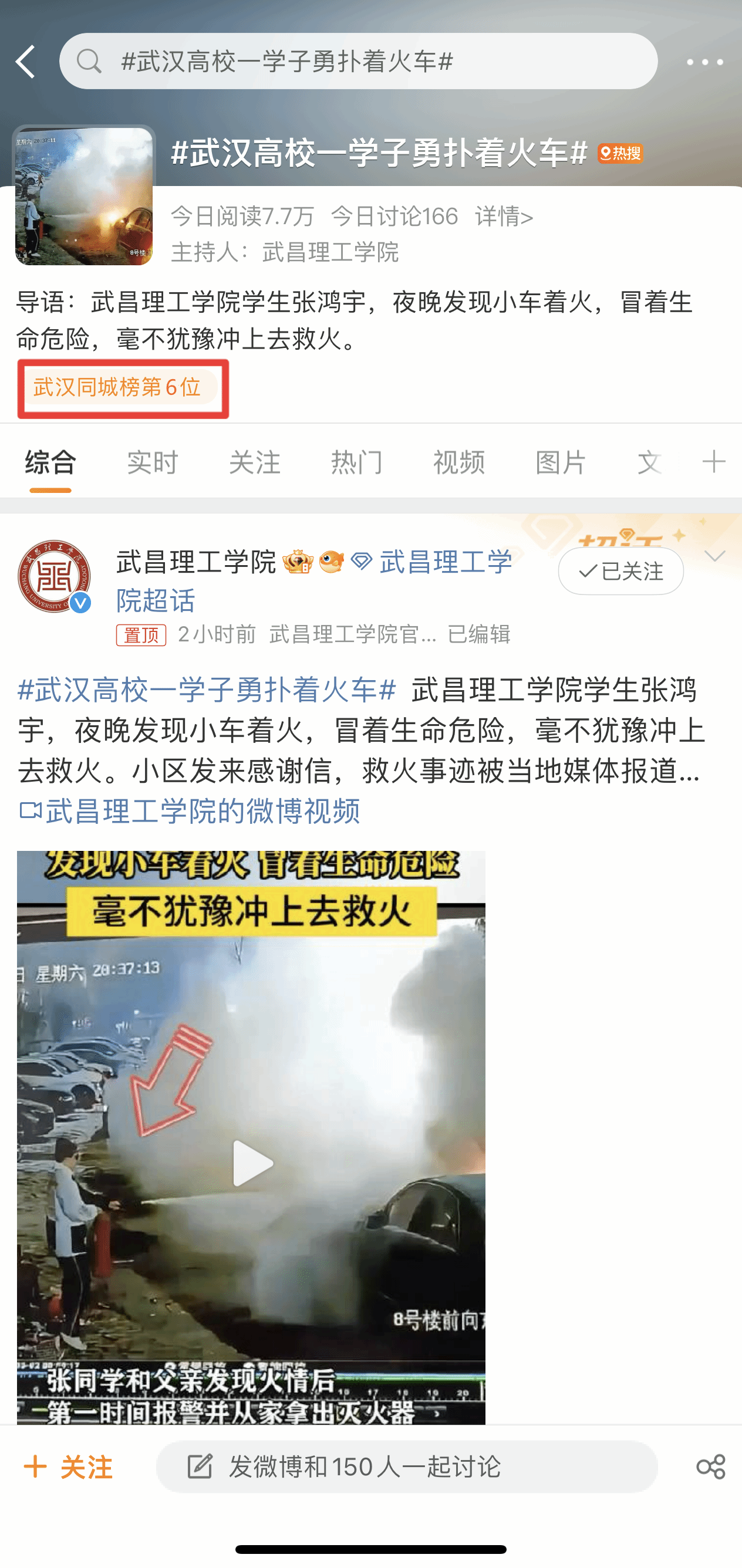Open the 详情 details link
Viewport: 742px width, 1568px height.
pos(504,216)
